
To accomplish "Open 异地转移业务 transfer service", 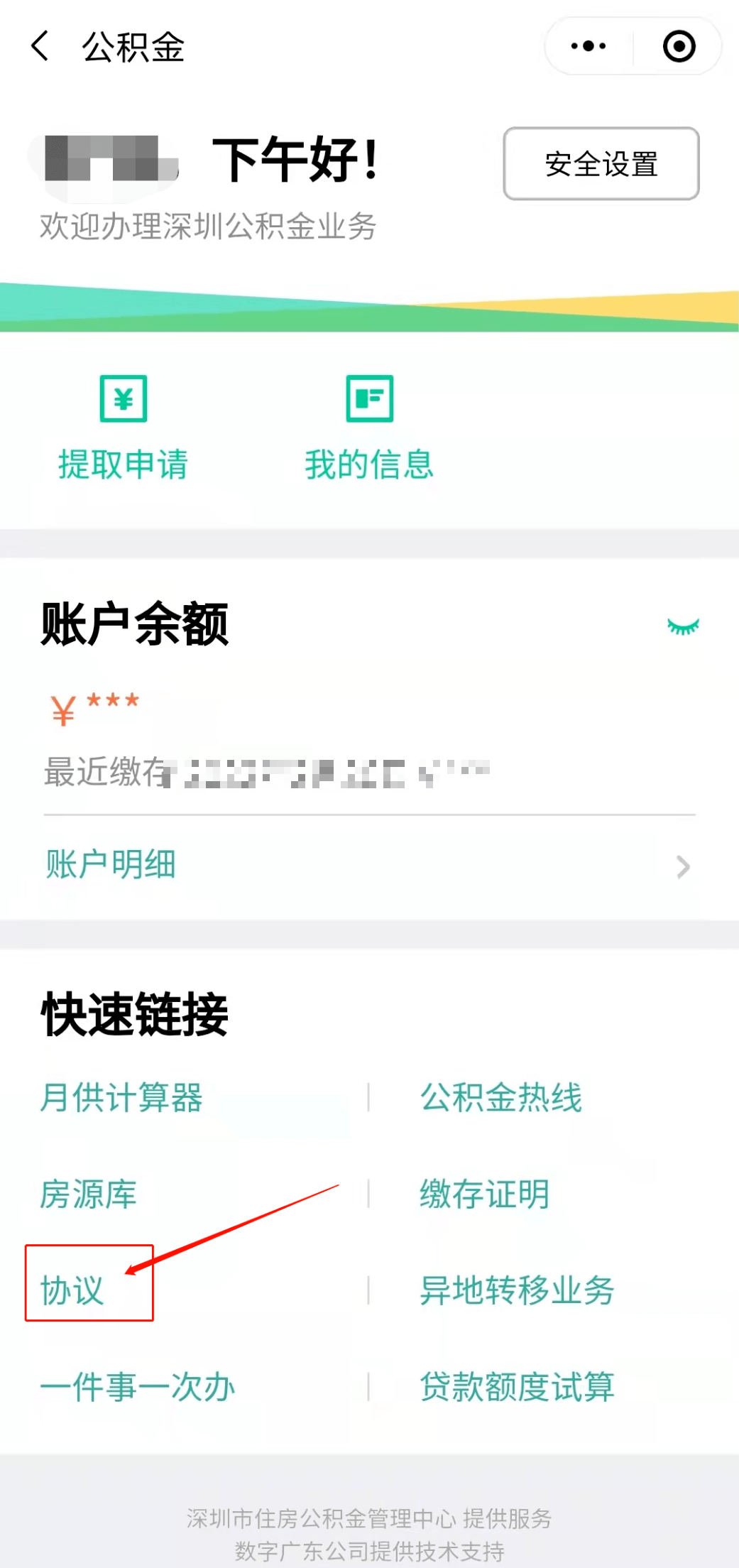I will pos(517,1290).
